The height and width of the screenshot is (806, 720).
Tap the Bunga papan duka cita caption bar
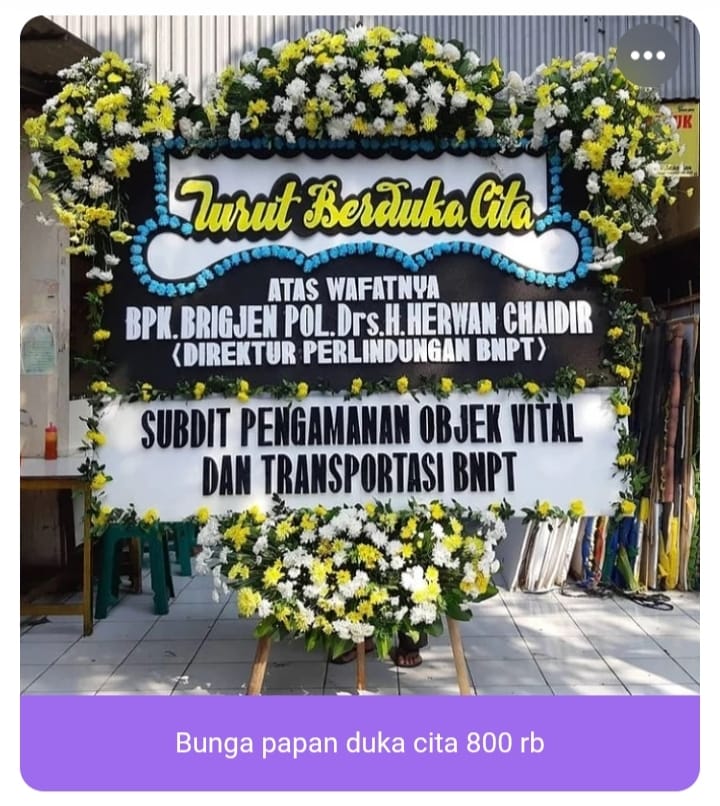coord(360,743)
